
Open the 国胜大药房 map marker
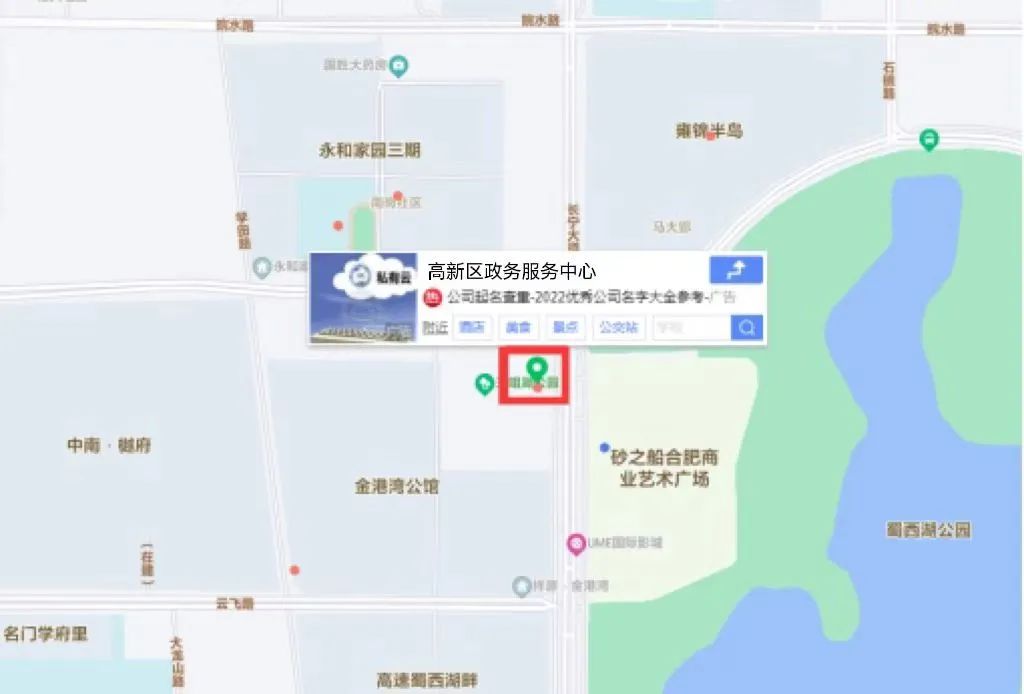(x=400, y=67)
